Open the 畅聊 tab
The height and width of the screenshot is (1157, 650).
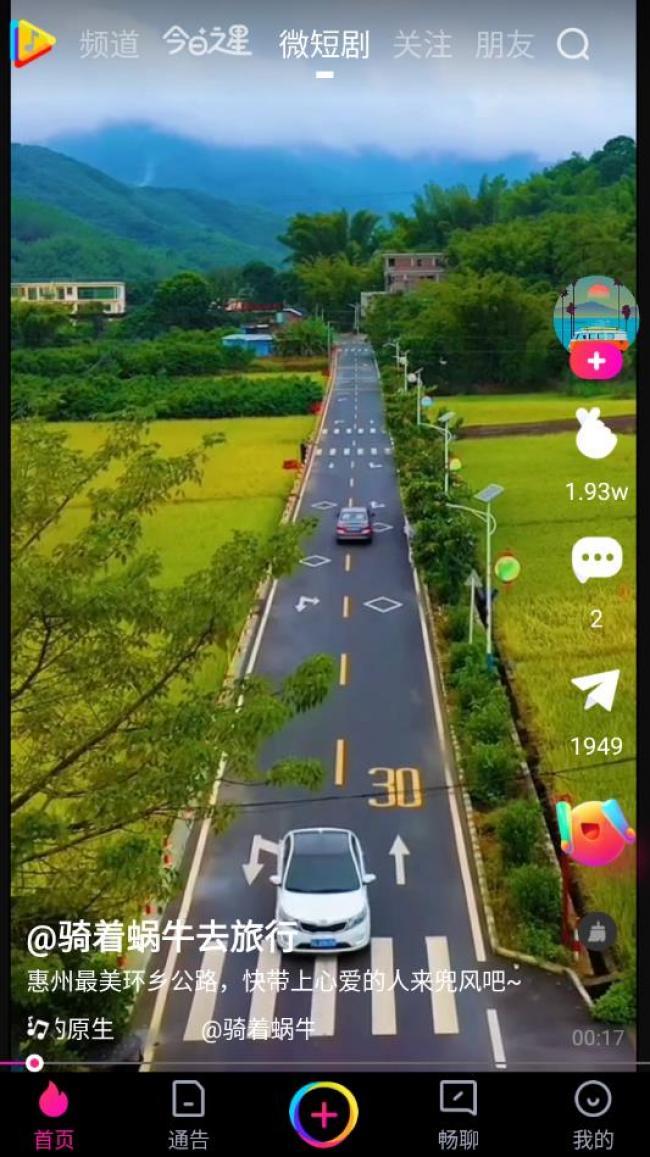(x=458, y=1112)
